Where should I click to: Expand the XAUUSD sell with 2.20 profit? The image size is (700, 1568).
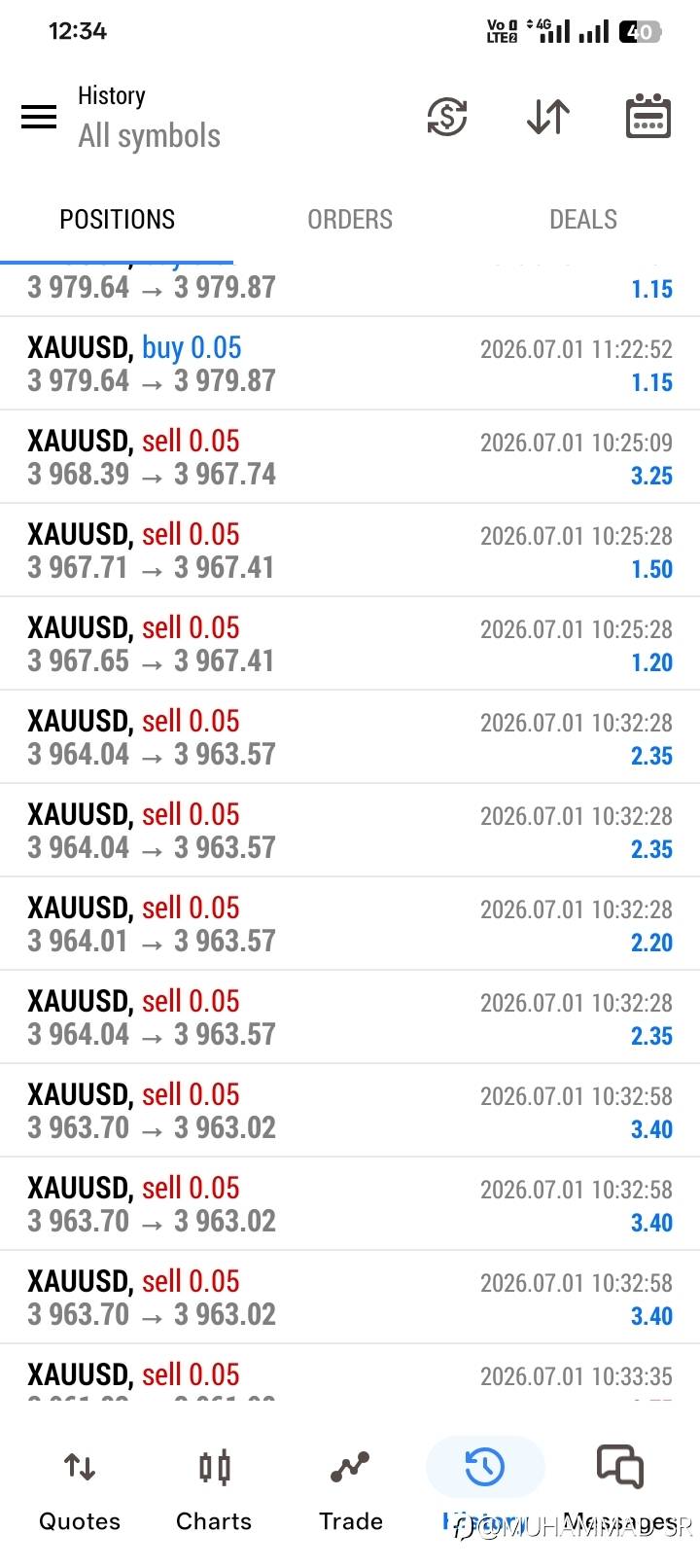click(x=350, y=924)
